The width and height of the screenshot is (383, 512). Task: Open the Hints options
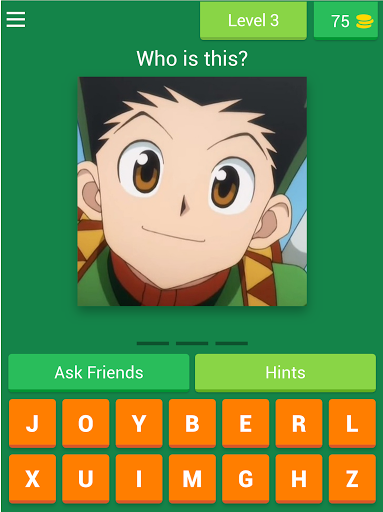pos(285,373)
